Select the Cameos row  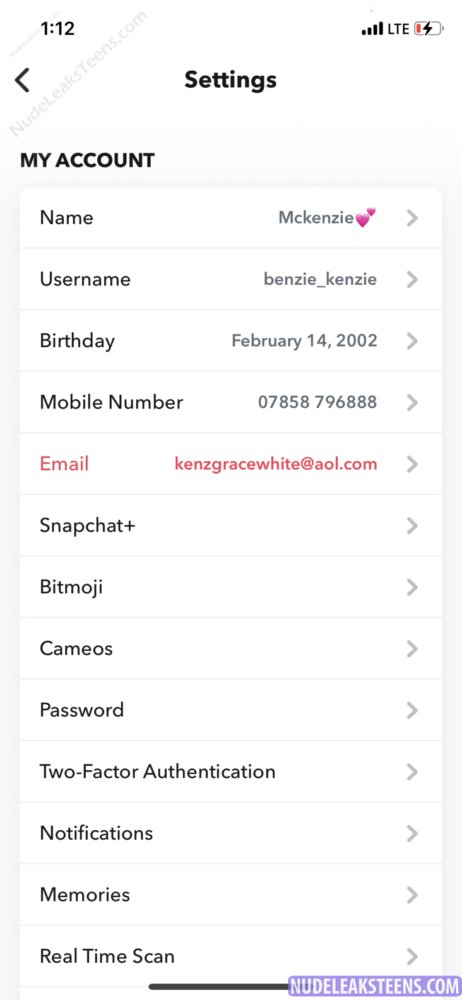click(230, 649)
